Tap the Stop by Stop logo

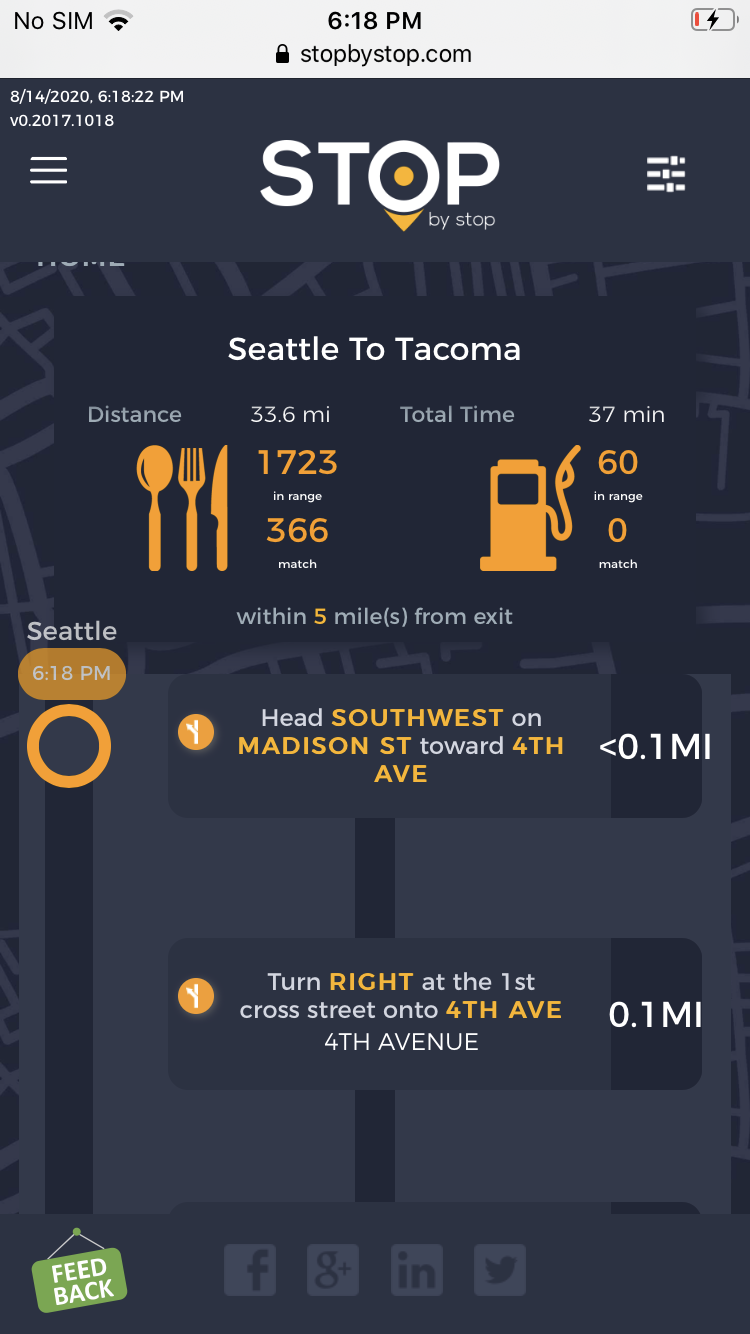[x=380, y=184]
